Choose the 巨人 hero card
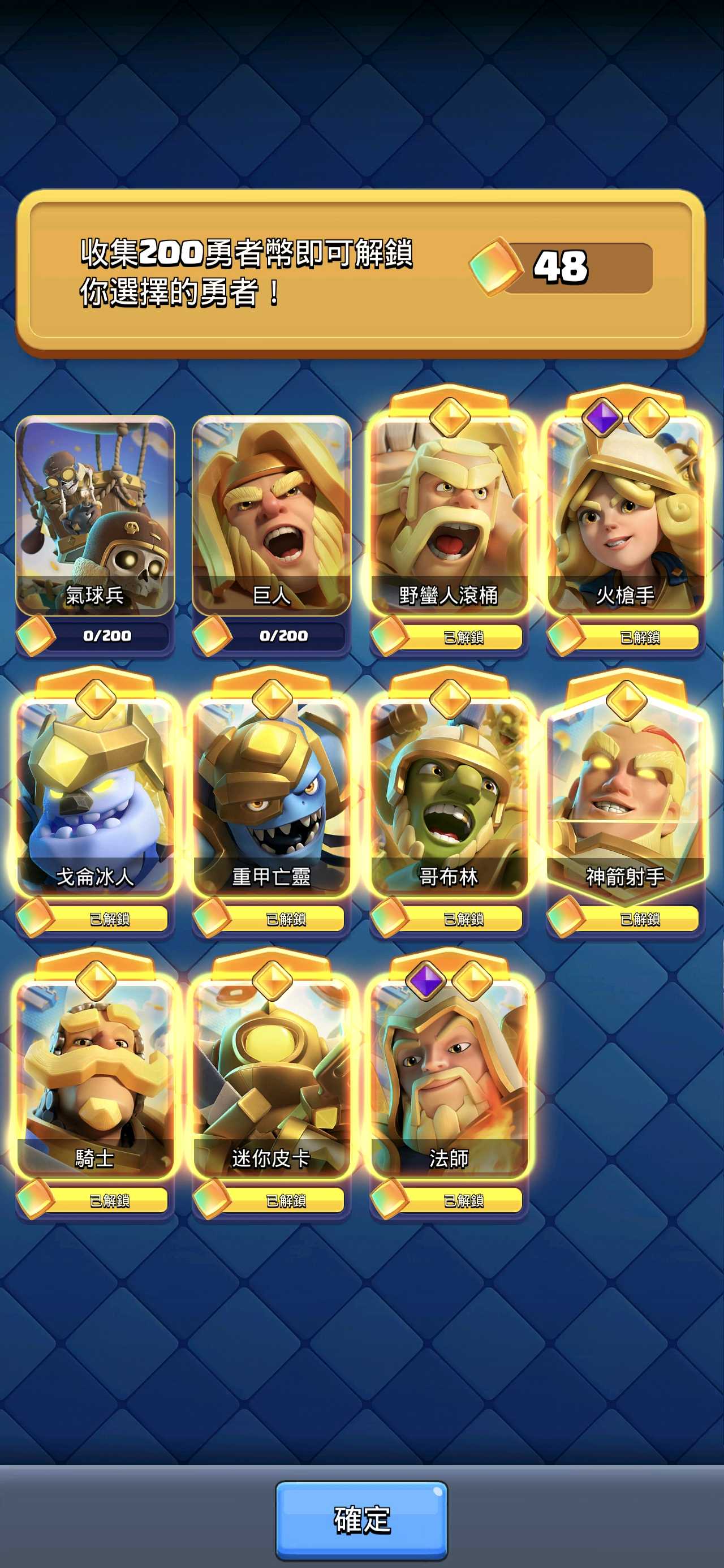Screen dimensions: 724x1568 [x=271, y=516]
